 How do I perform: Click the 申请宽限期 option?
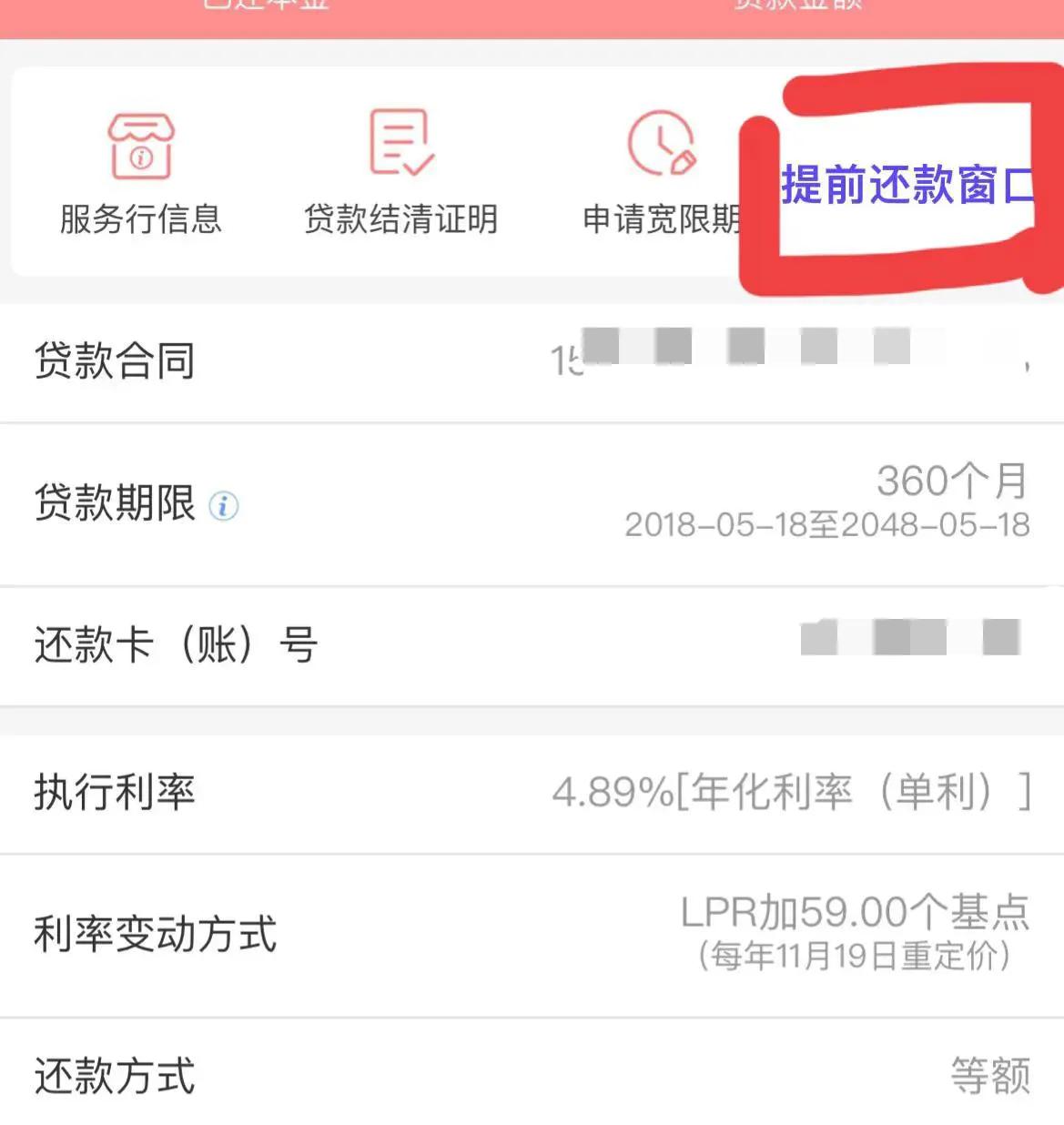tap(661, 219)
